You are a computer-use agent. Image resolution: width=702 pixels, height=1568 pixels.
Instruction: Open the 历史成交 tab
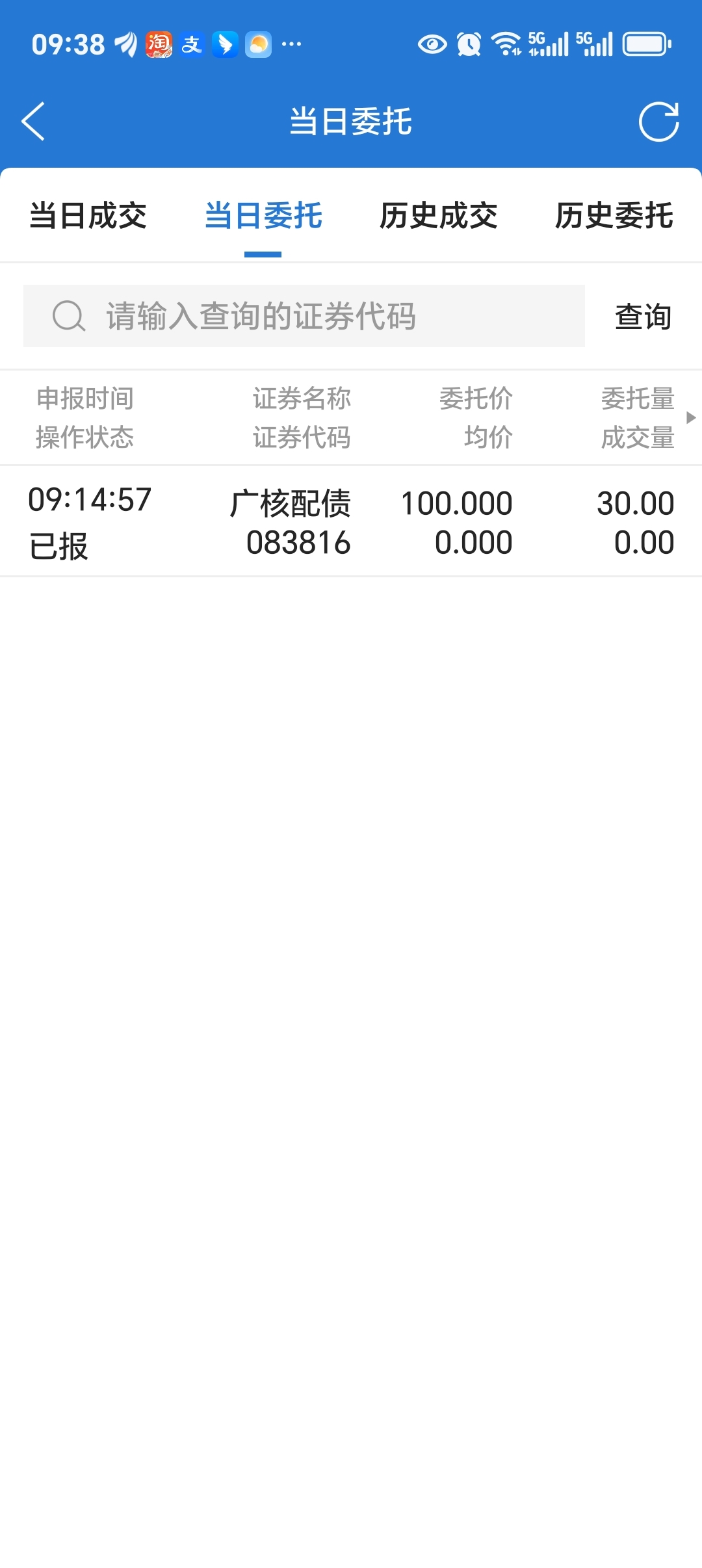pos(439,216)
